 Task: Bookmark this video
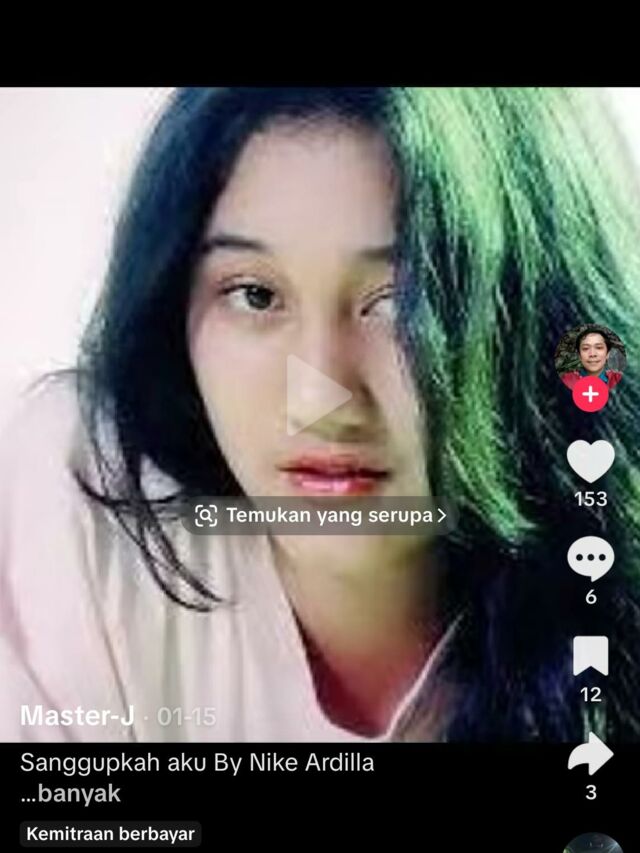click(x=590, y=656)
